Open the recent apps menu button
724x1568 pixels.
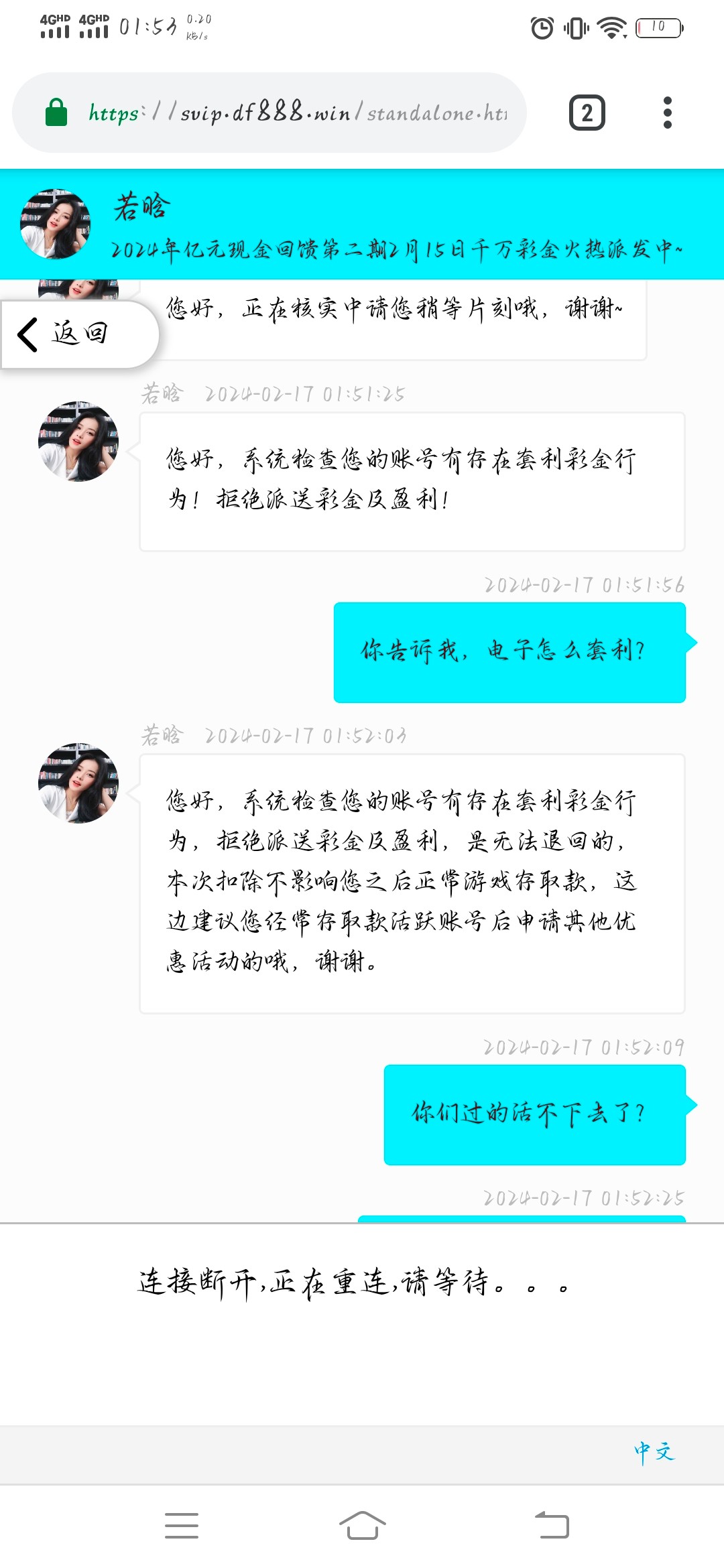182,1526
